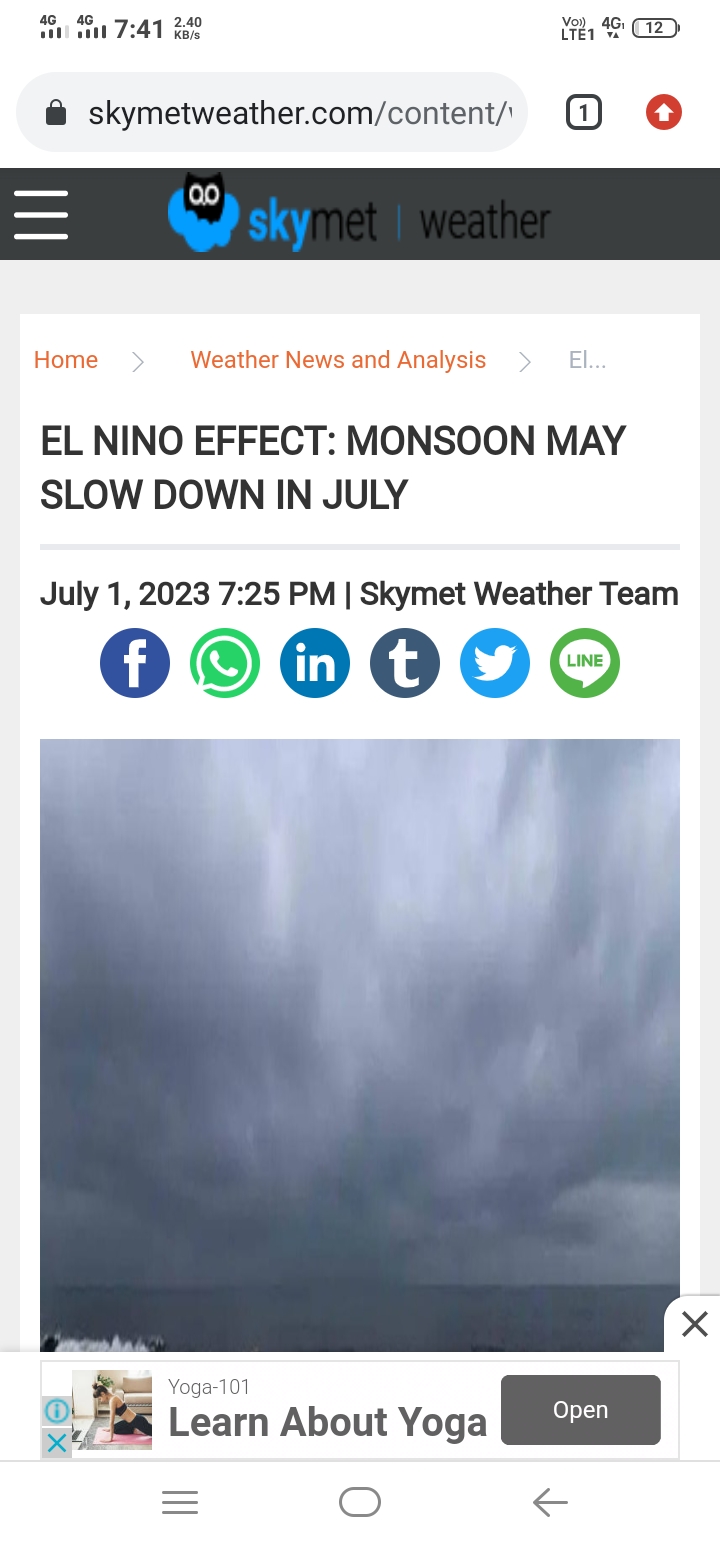
Task: Share the article on Twitter
Action: (495, 663)
